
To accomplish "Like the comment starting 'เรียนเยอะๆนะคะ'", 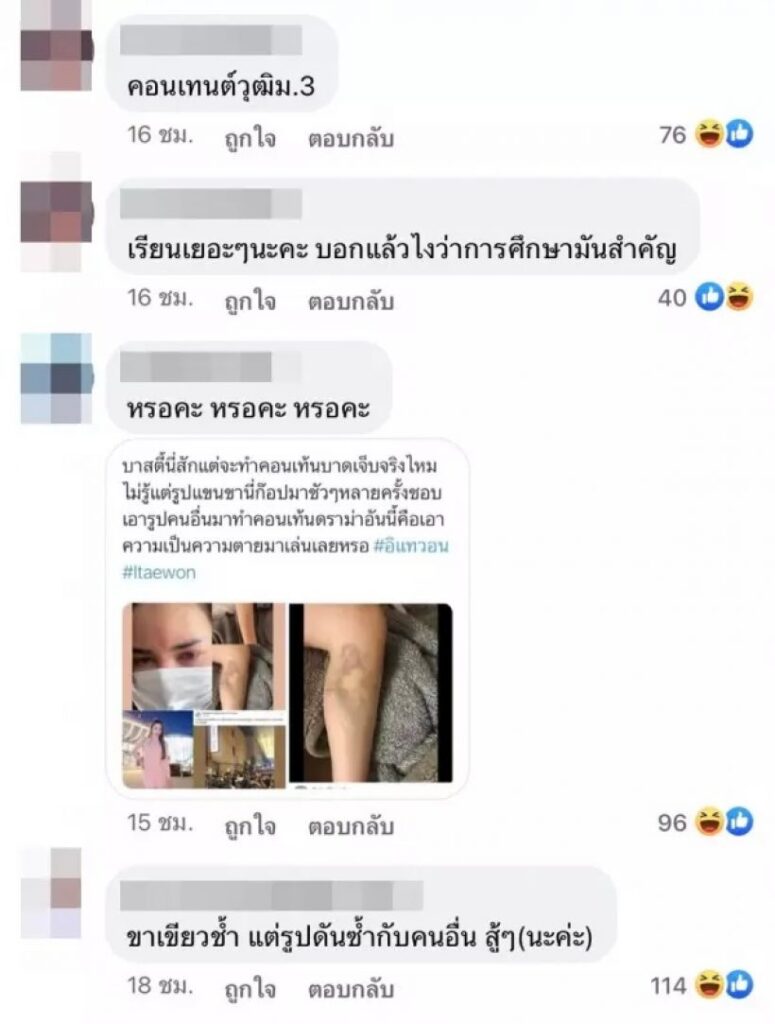I will [249, 300].
